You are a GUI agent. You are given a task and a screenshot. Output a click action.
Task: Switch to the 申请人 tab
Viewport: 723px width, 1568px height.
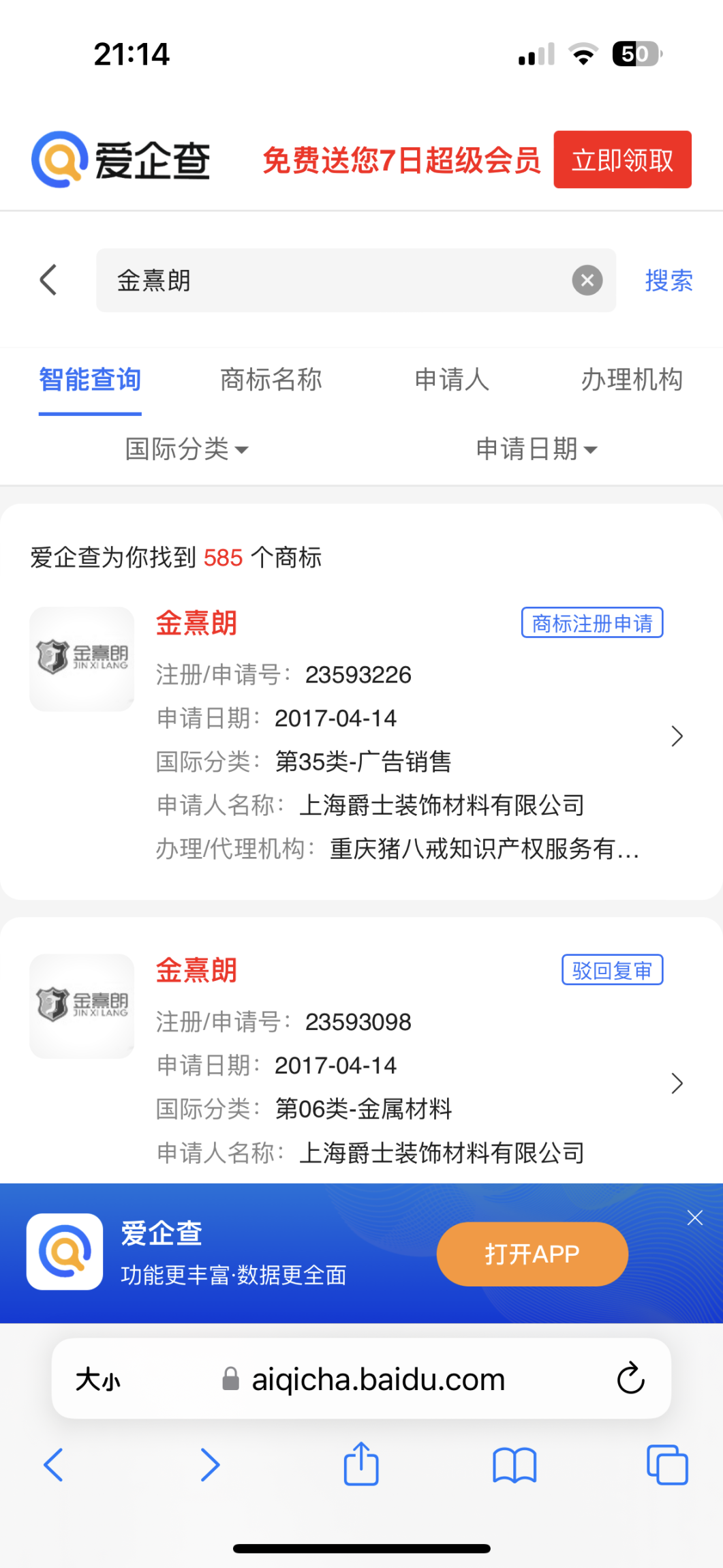pyautogui.click(x=452, y=380)
